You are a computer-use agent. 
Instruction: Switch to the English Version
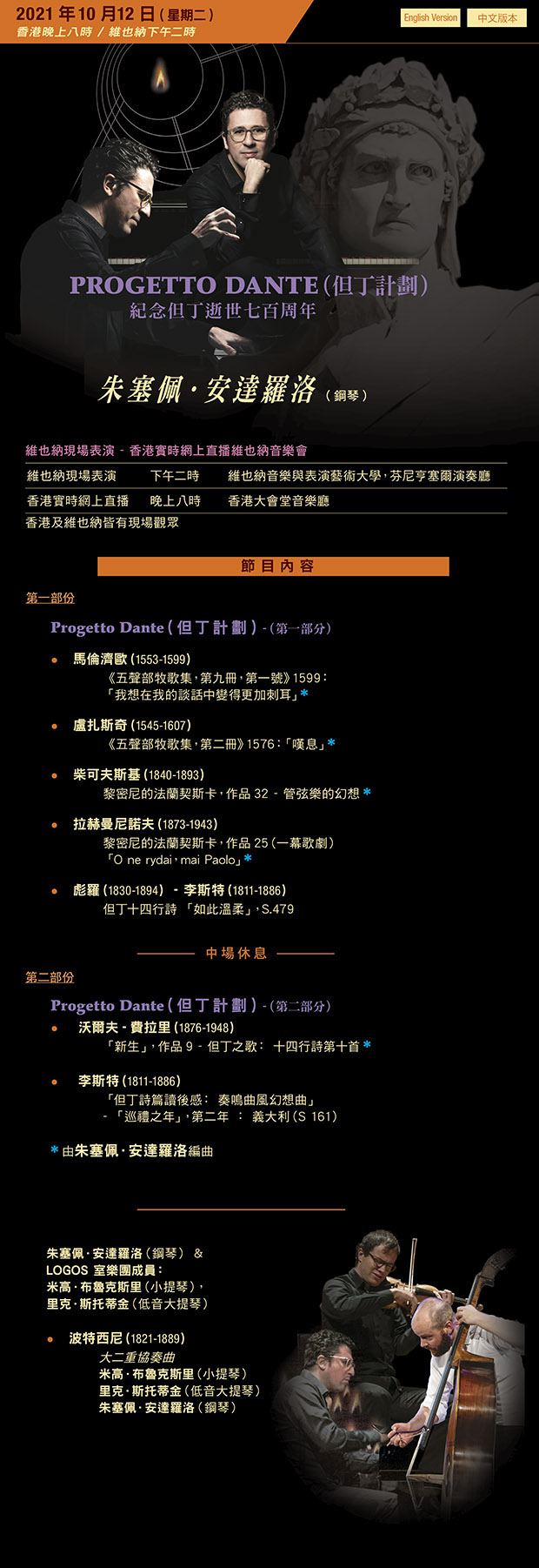coord(429,17)
